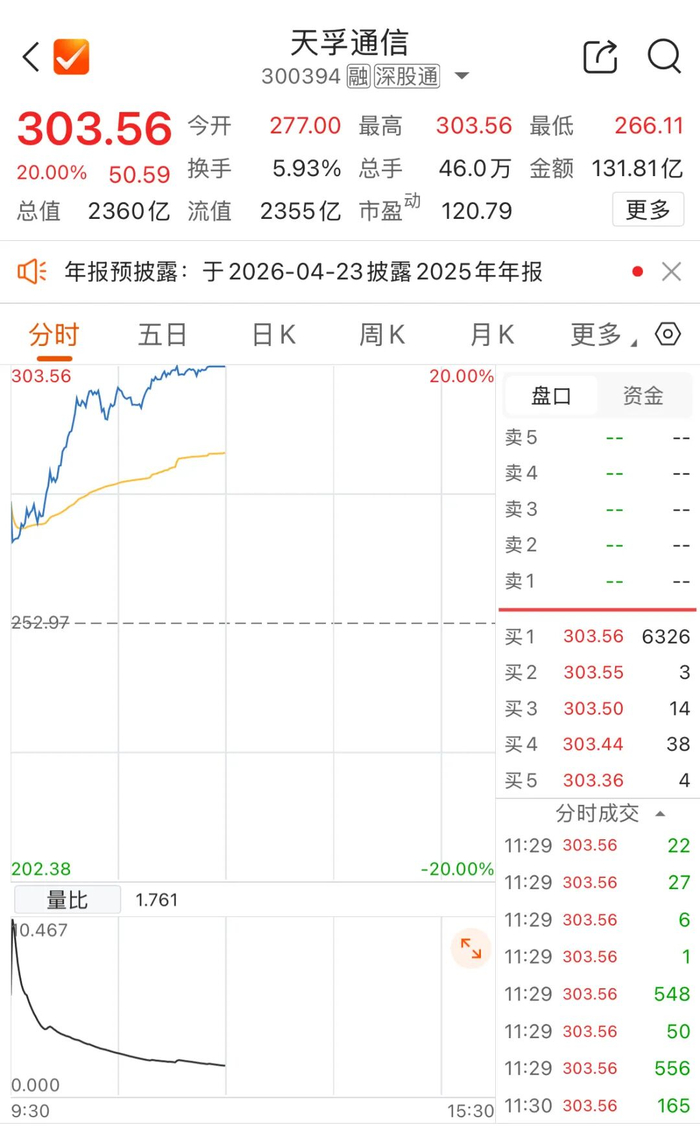
Task: Expand the stock title dropdown arrow
Action: coord(461,76)
